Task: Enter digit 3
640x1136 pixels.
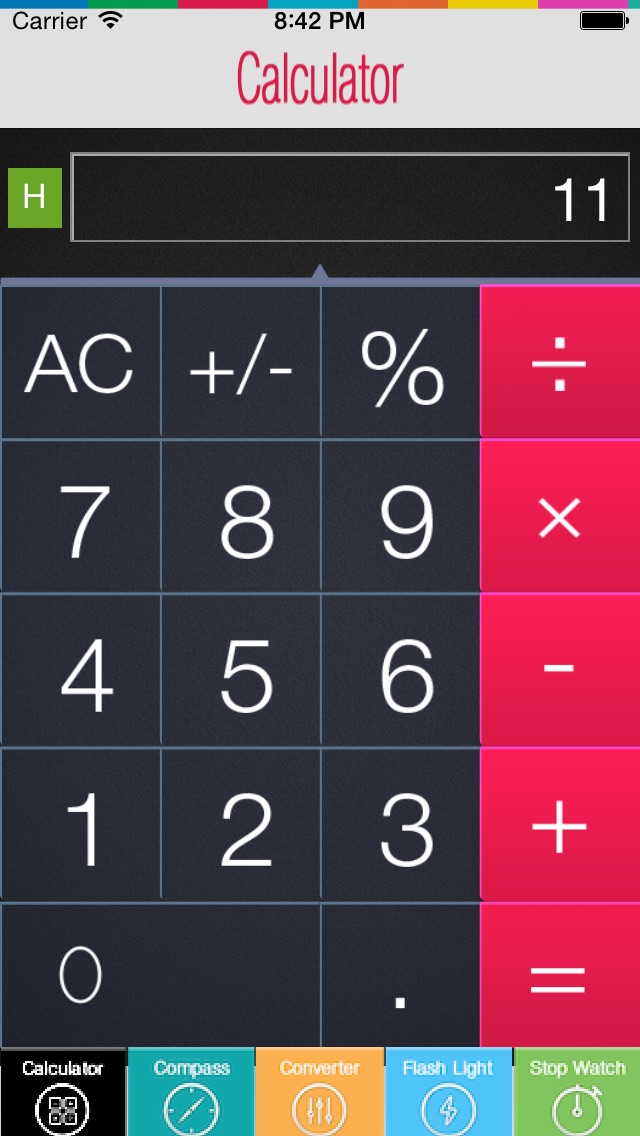Action: [400, 825]
